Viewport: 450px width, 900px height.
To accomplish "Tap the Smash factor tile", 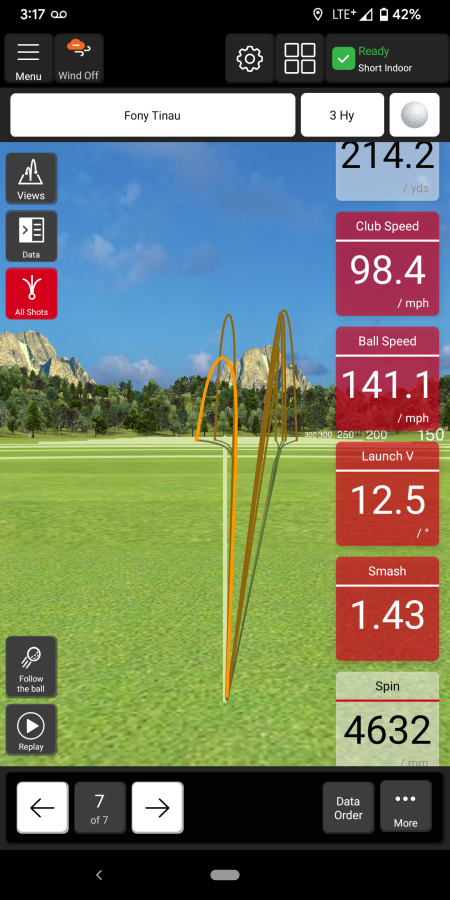I will (387, 608).
